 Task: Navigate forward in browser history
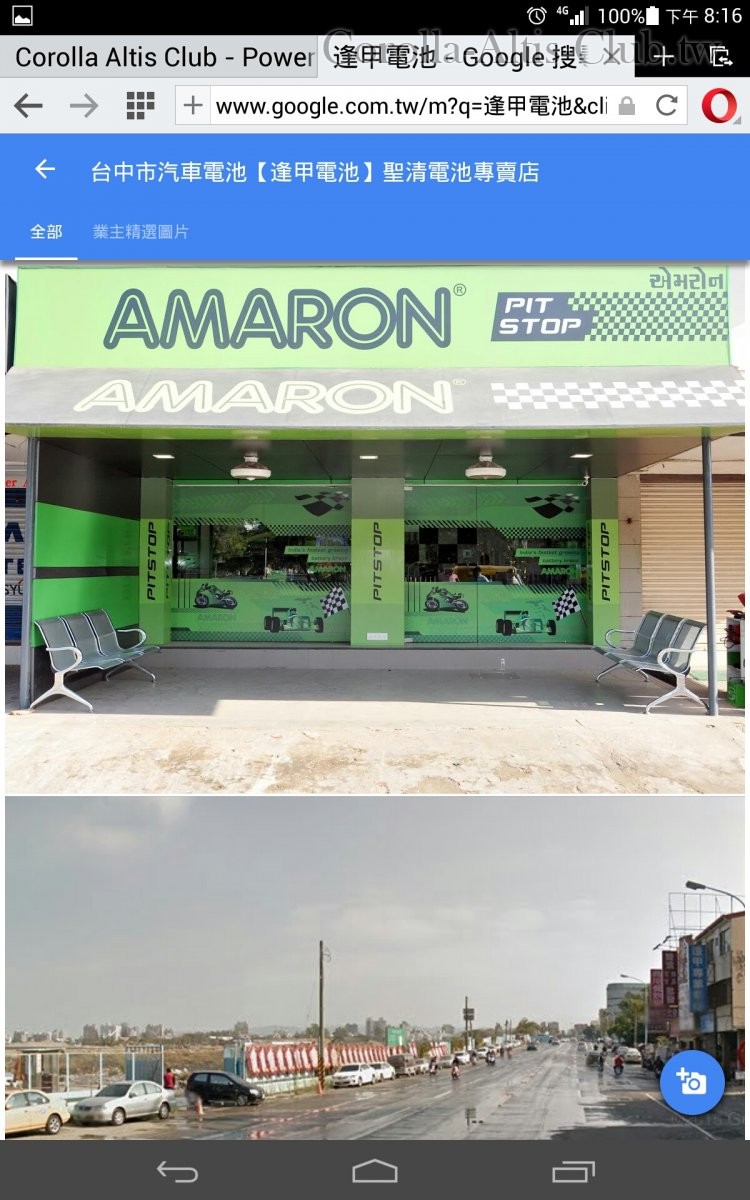pos(84,106)
